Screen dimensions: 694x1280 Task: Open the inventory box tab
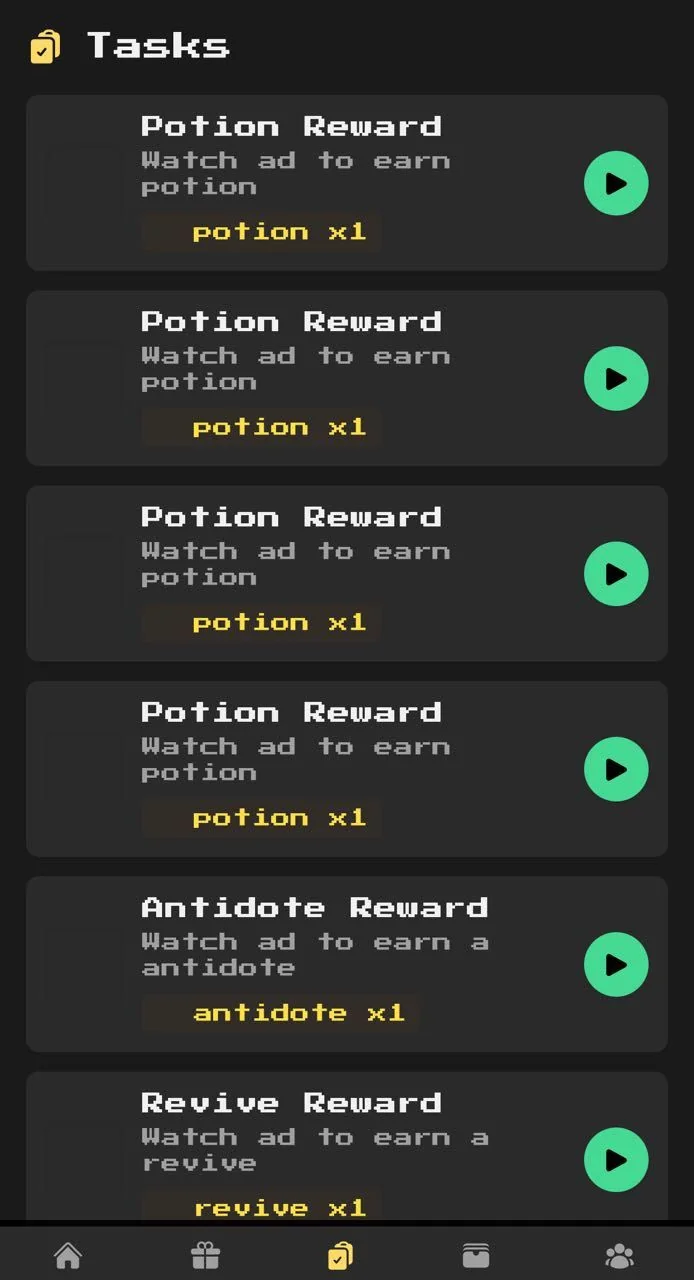[x=476, y=1255]
